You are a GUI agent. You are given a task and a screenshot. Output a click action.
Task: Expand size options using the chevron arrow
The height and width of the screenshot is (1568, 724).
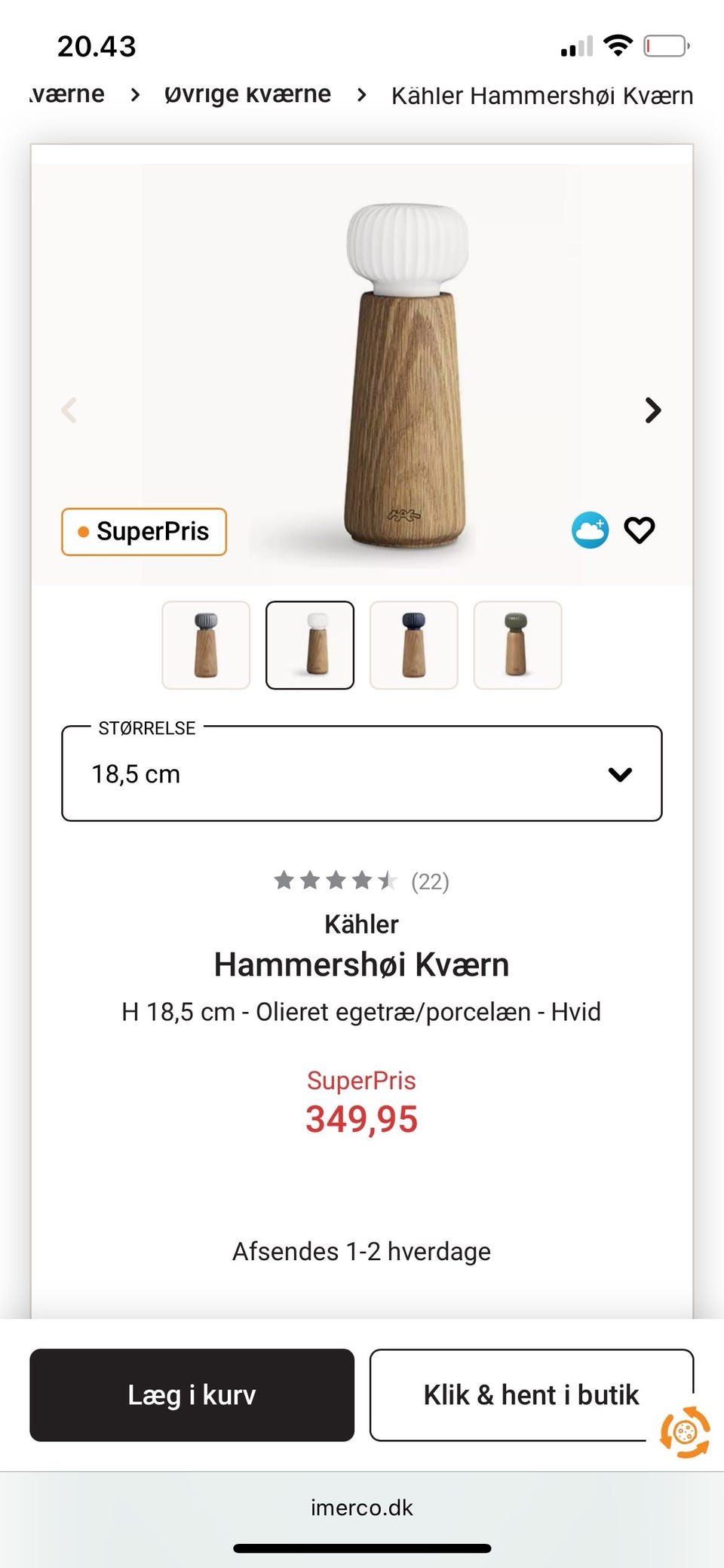pyautogui.click(x=620, y=773)
